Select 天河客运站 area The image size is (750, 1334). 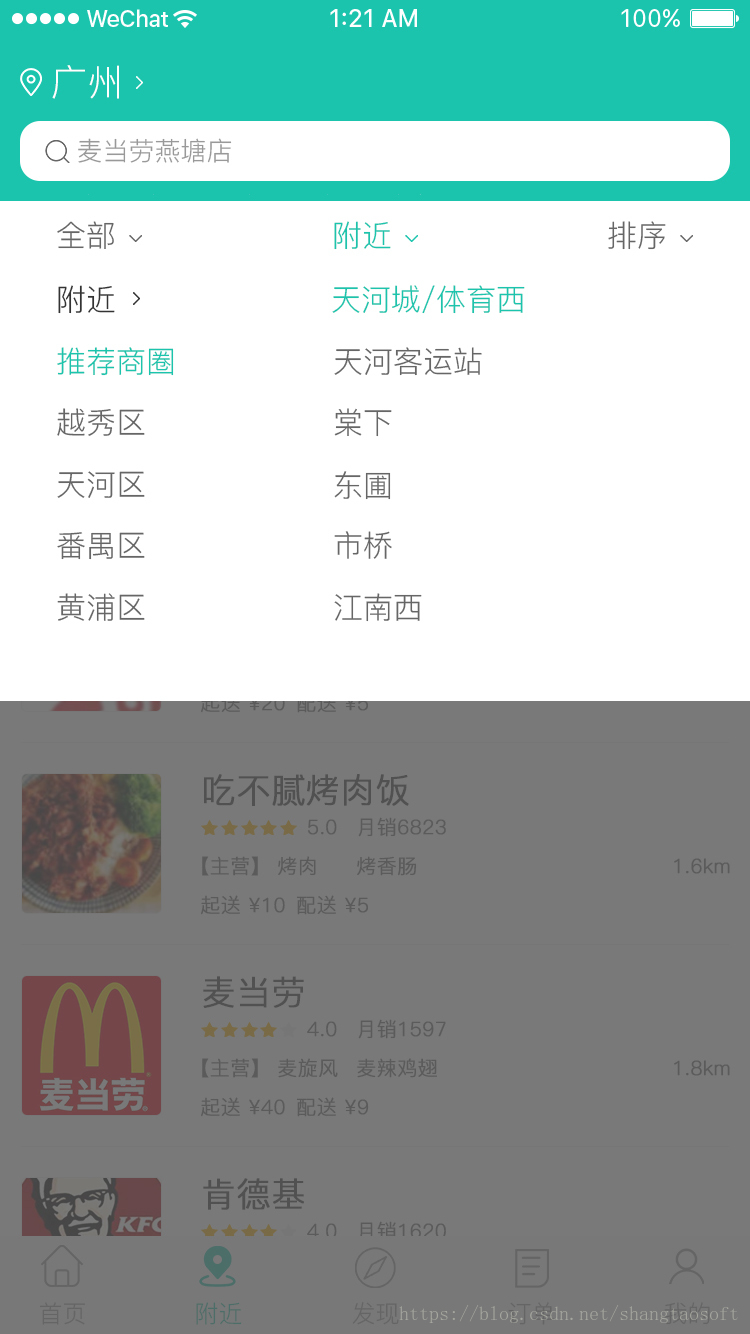[x=408, y=361]
